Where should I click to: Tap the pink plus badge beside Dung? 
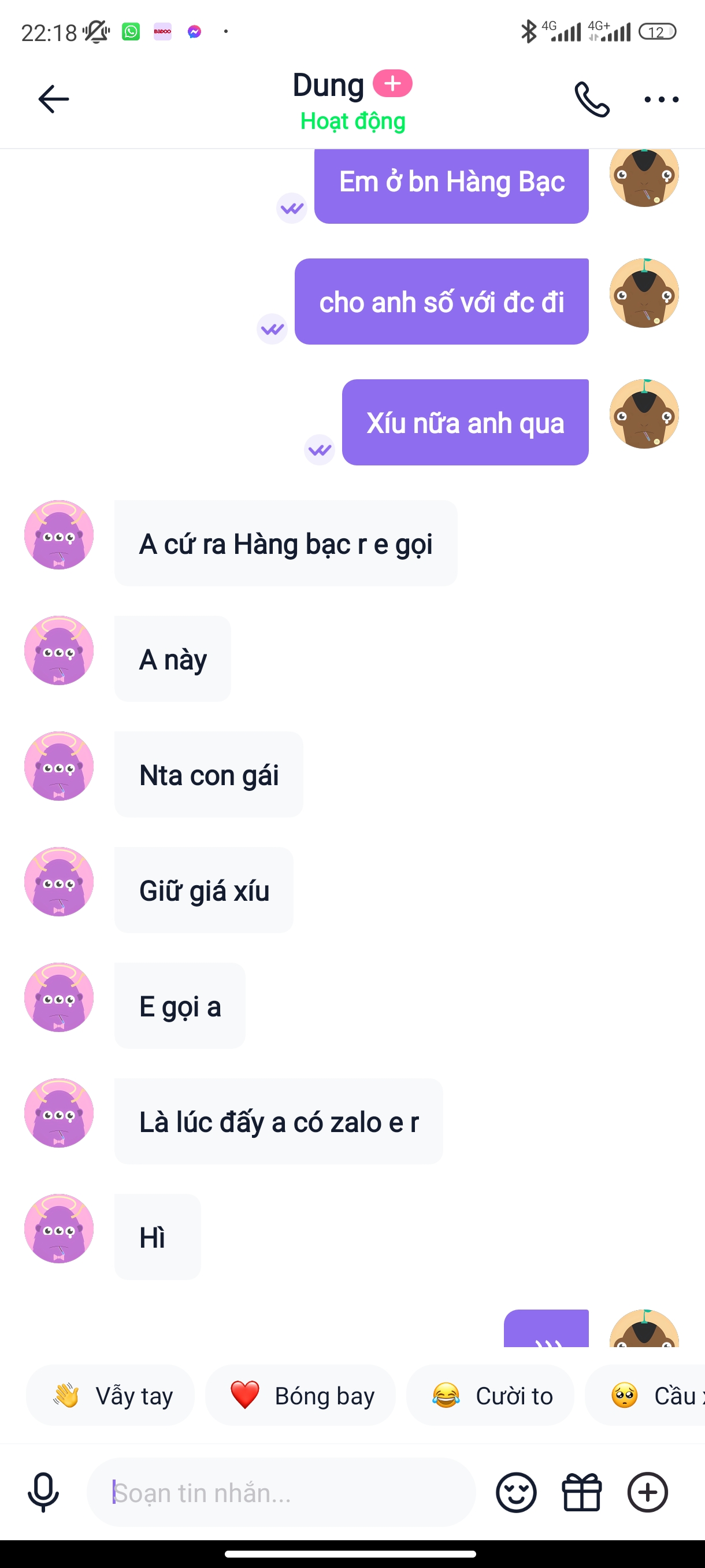click(x=392, y=83)
